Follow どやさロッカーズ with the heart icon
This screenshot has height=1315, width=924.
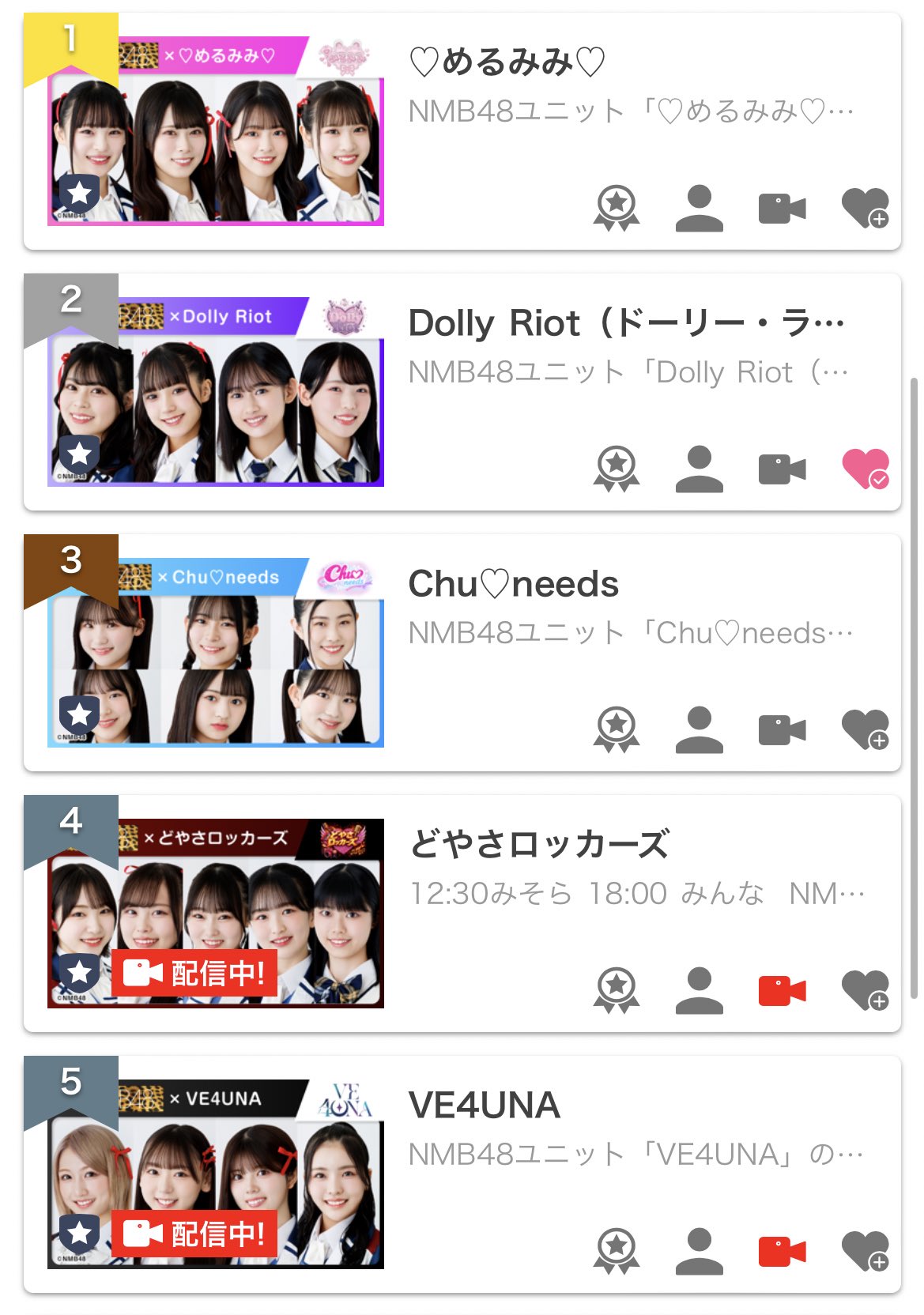(865, 990)
